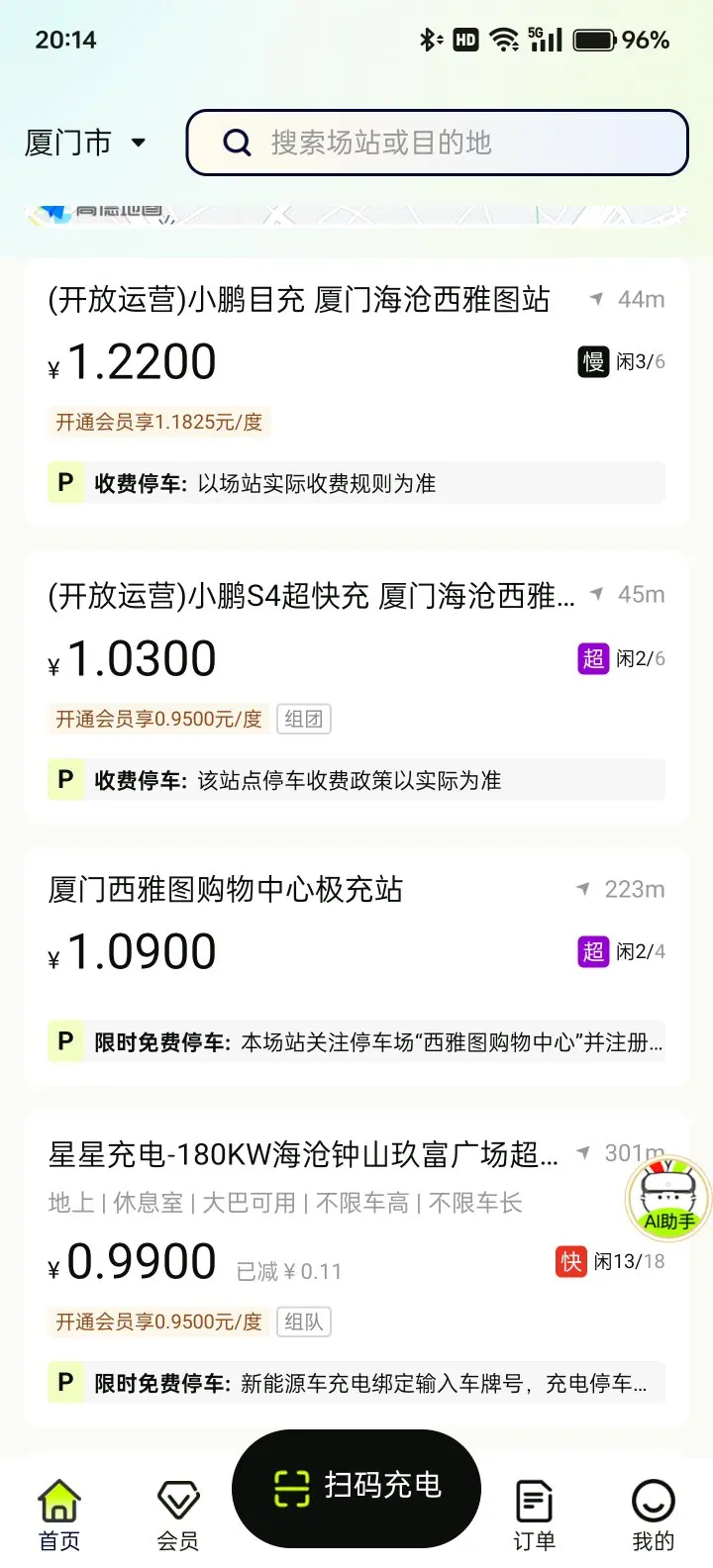Open the 厦门西雅图购物中心极充站 station card
713x1568 pixels.
356,966
